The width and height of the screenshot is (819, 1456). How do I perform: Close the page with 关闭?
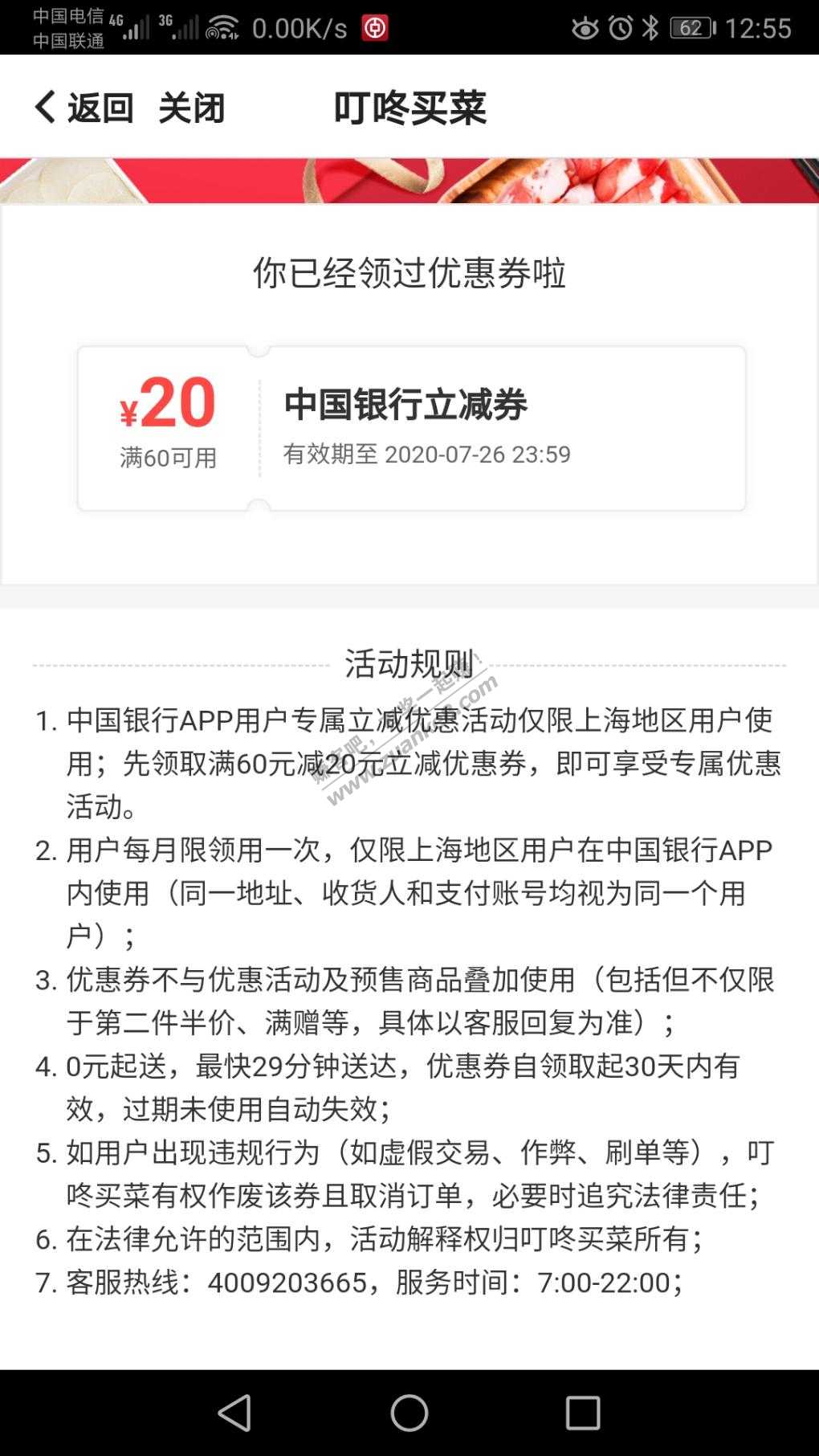click(x=191, y=108)
